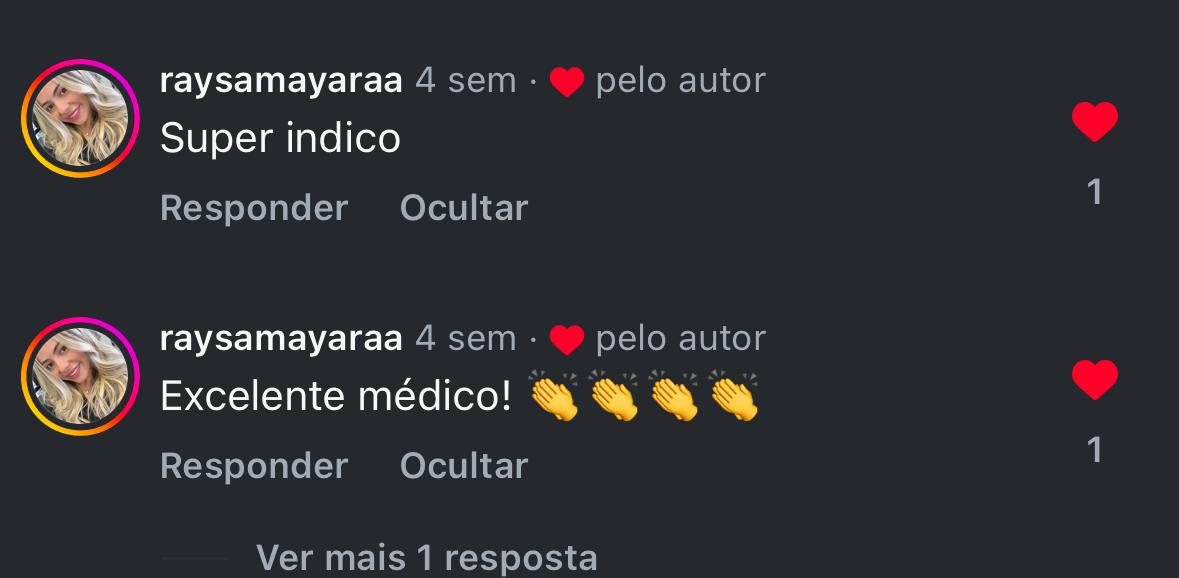Open the avatar beside the "Excelente médico!" comment
The width and height of the screenshot is (1179, 578).
pyautogui.click(x=80, y=377)
